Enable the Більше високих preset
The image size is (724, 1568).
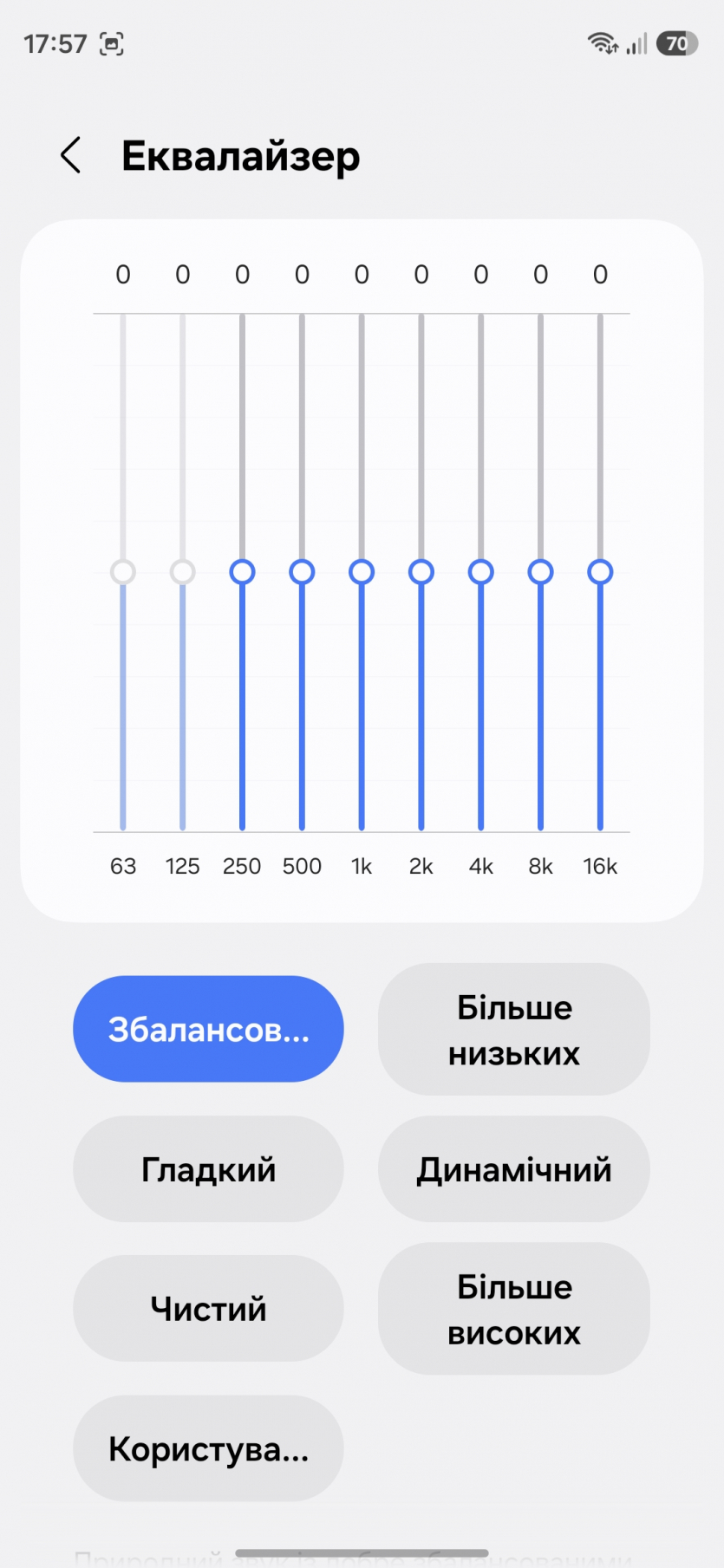(513, 1309)
